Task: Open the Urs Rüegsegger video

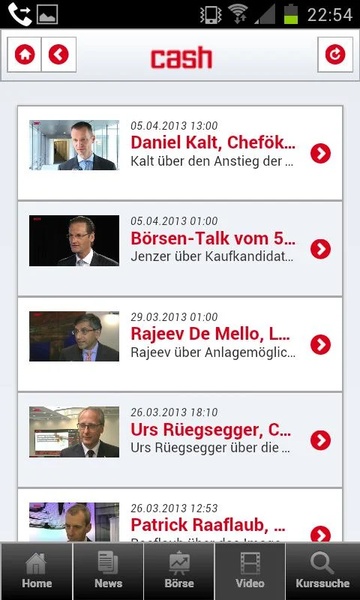Action: click(x=180, y=440)
